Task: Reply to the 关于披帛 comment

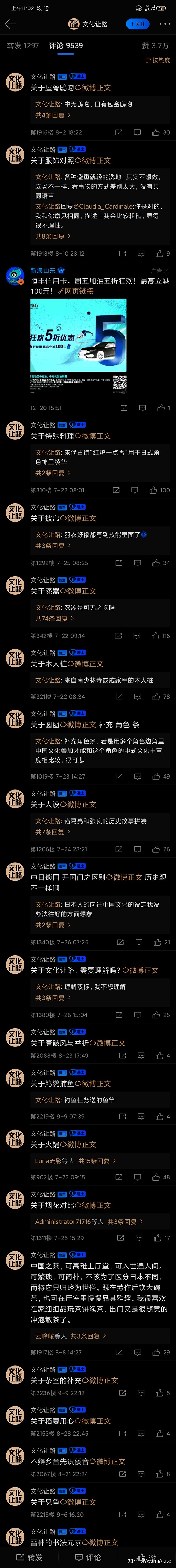Action: (x=137, y=563)
